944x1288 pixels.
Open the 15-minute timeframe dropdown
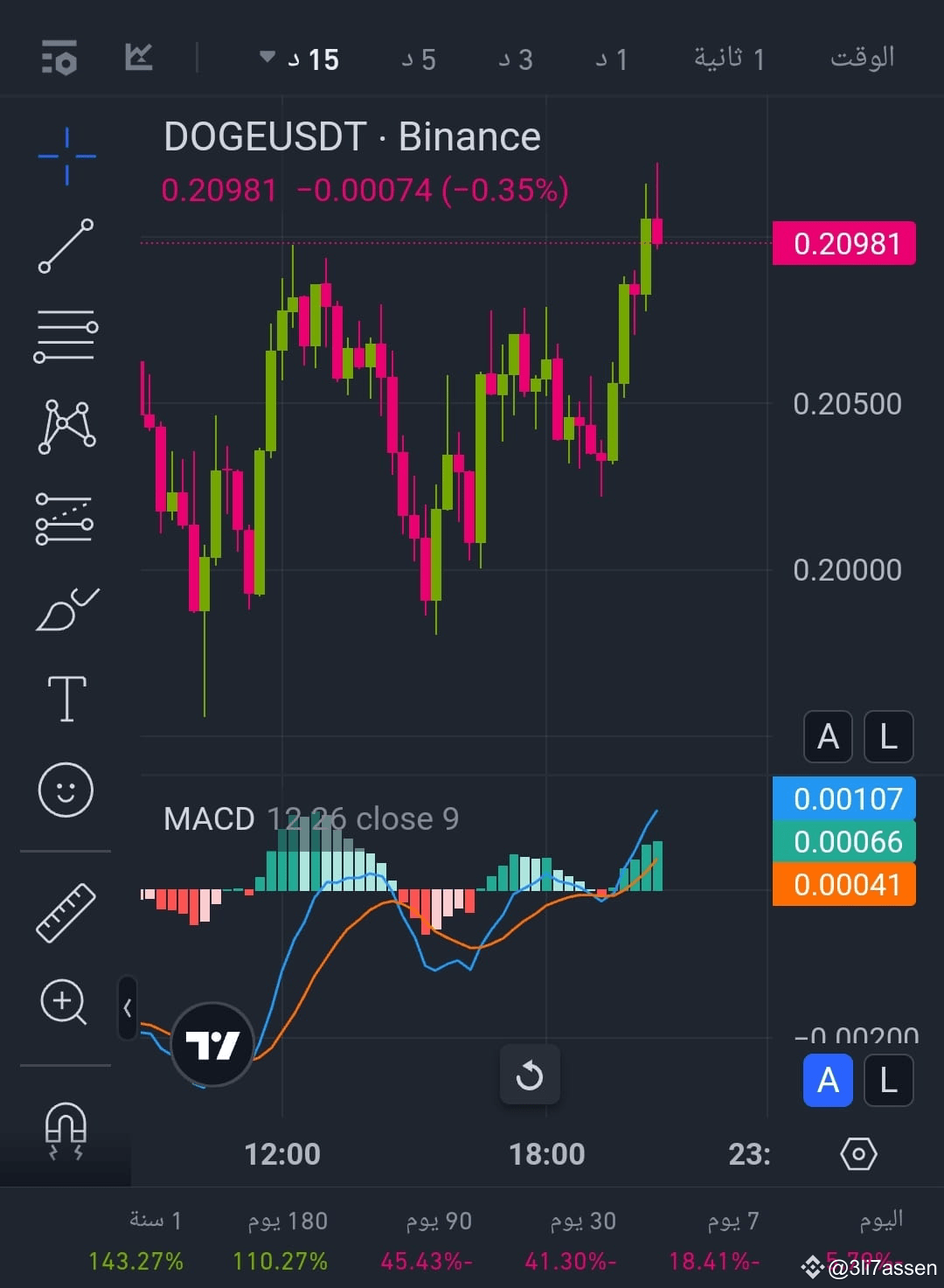click(302, 59)
